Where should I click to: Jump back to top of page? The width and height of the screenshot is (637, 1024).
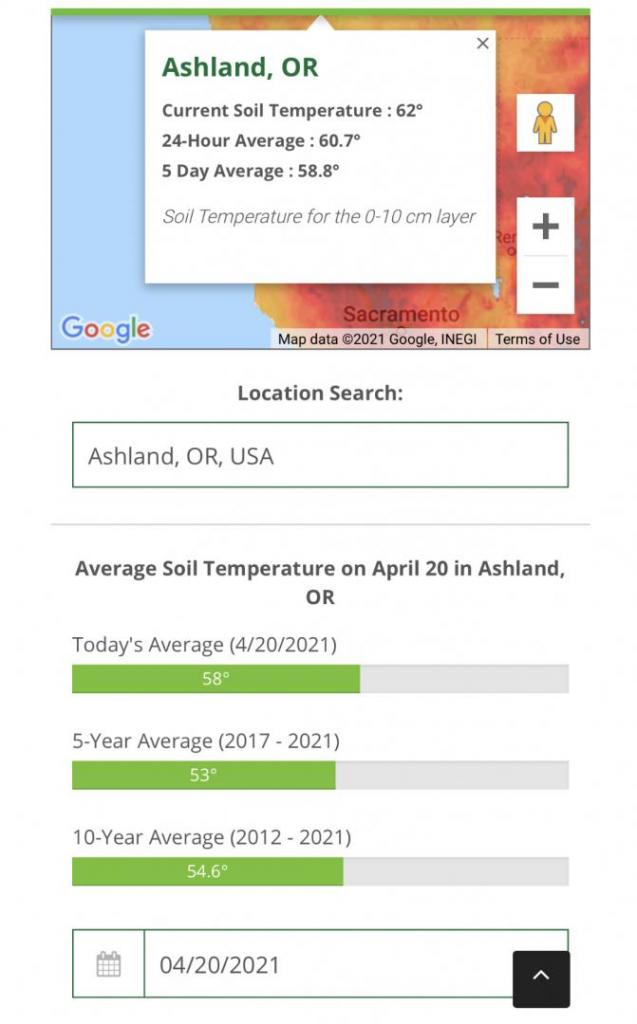coord(541,978)
